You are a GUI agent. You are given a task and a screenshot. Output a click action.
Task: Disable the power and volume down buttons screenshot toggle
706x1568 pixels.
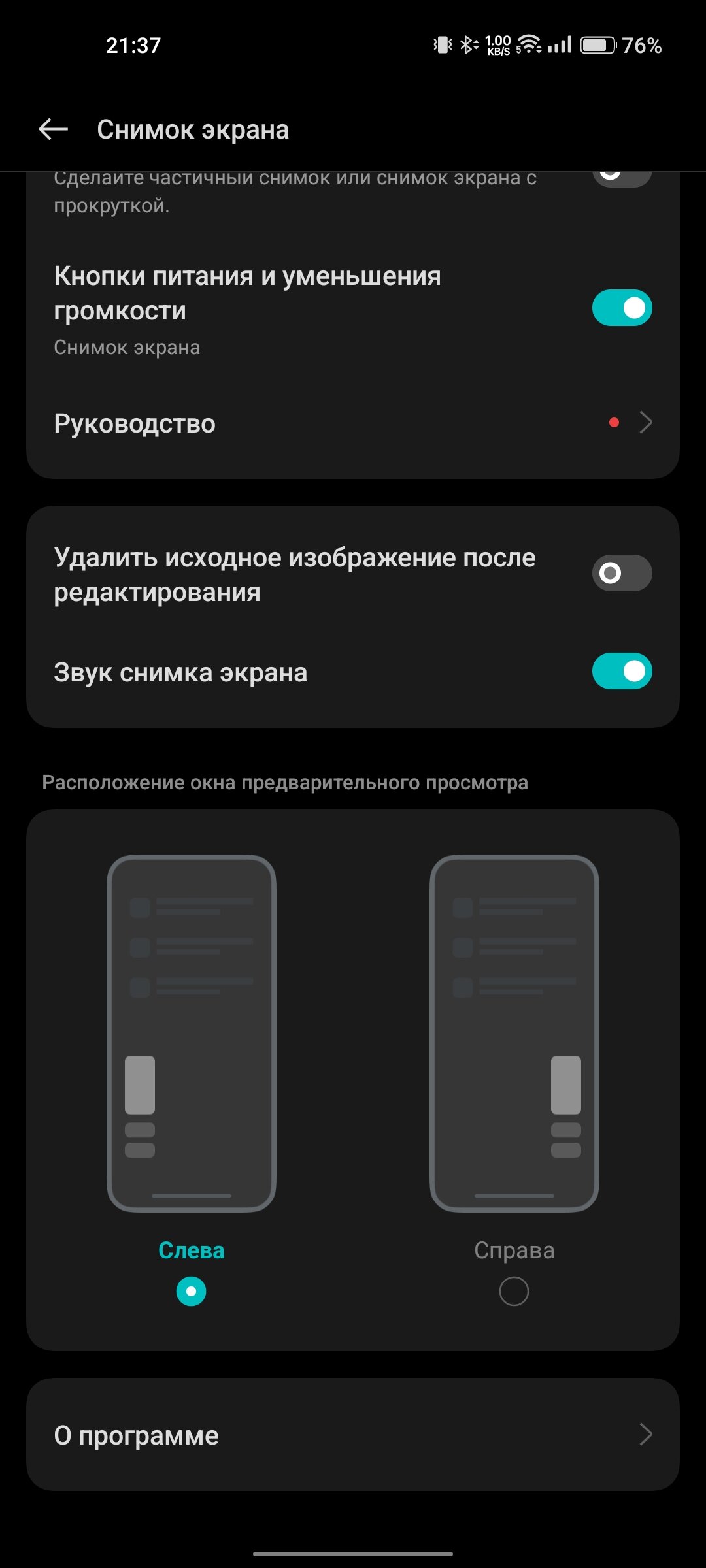pos(622,308)
